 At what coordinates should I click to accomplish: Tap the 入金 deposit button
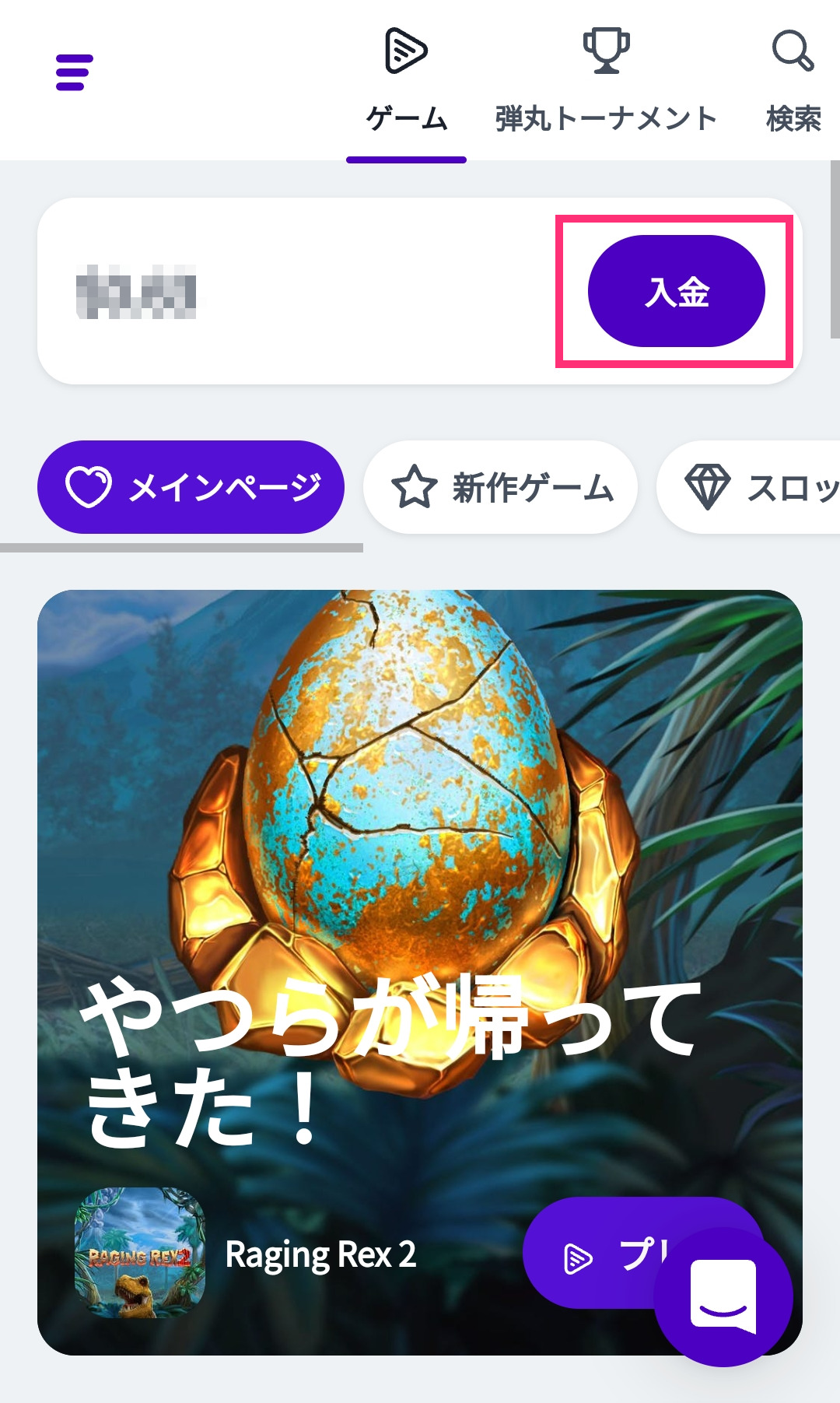[676, 291]
